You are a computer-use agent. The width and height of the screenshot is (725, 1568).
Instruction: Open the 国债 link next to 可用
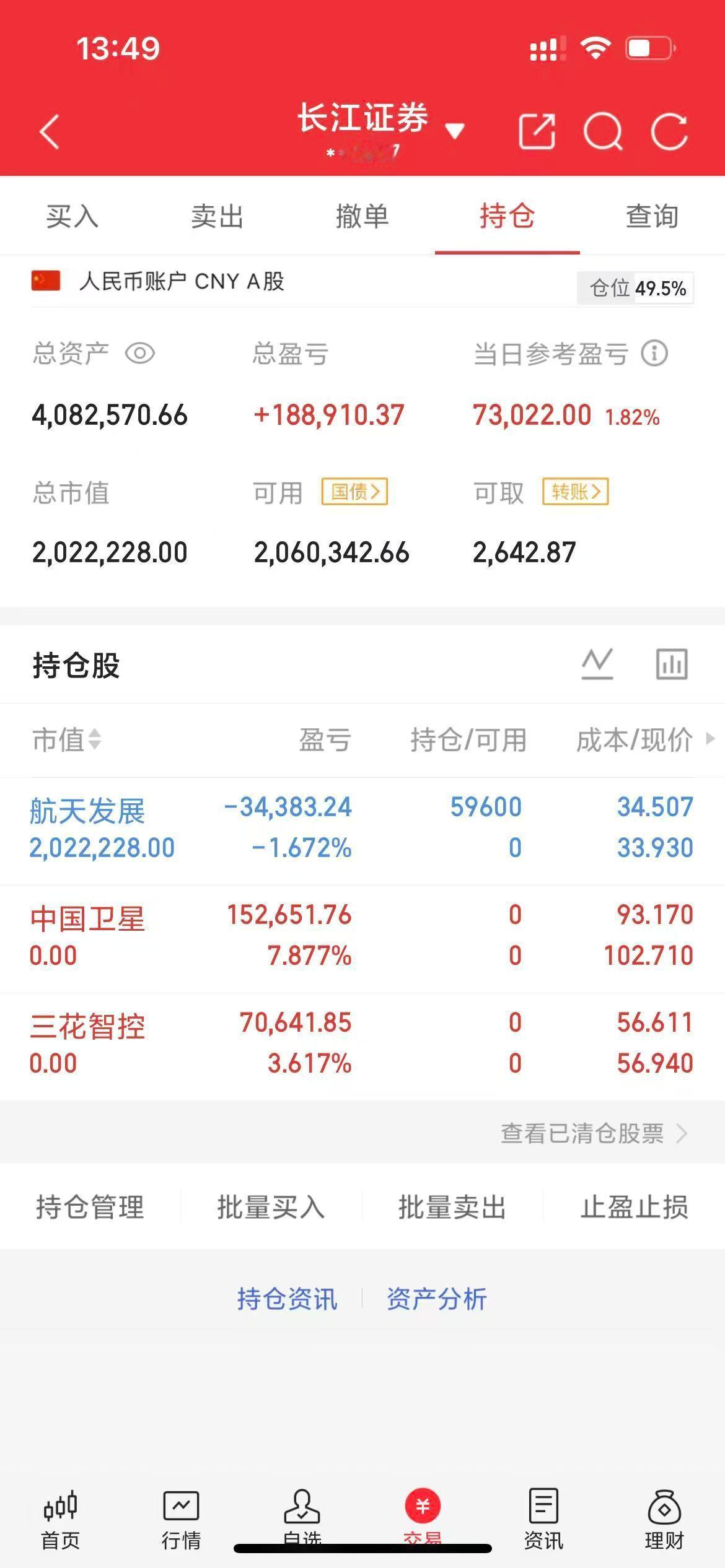point(355,492)
